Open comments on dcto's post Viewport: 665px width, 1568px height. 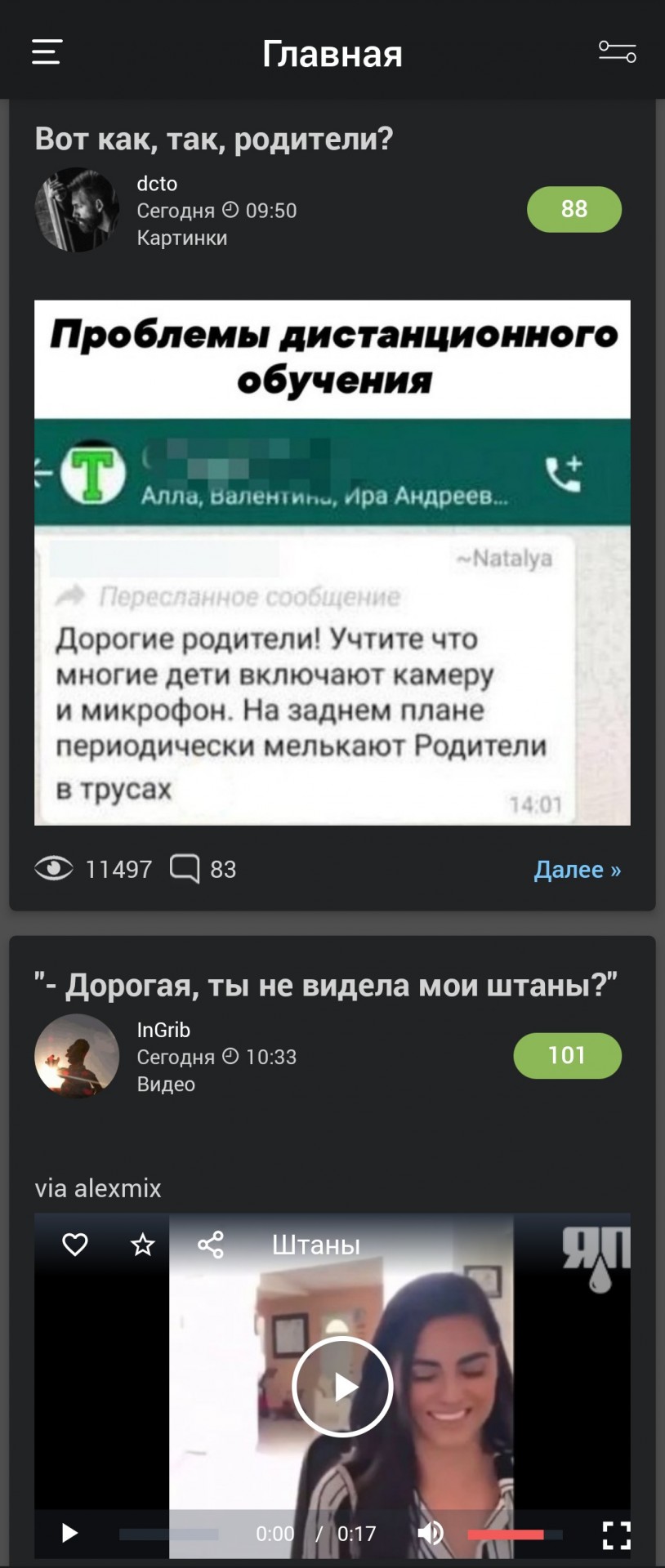pyautogui.click(x=203, y=869)
